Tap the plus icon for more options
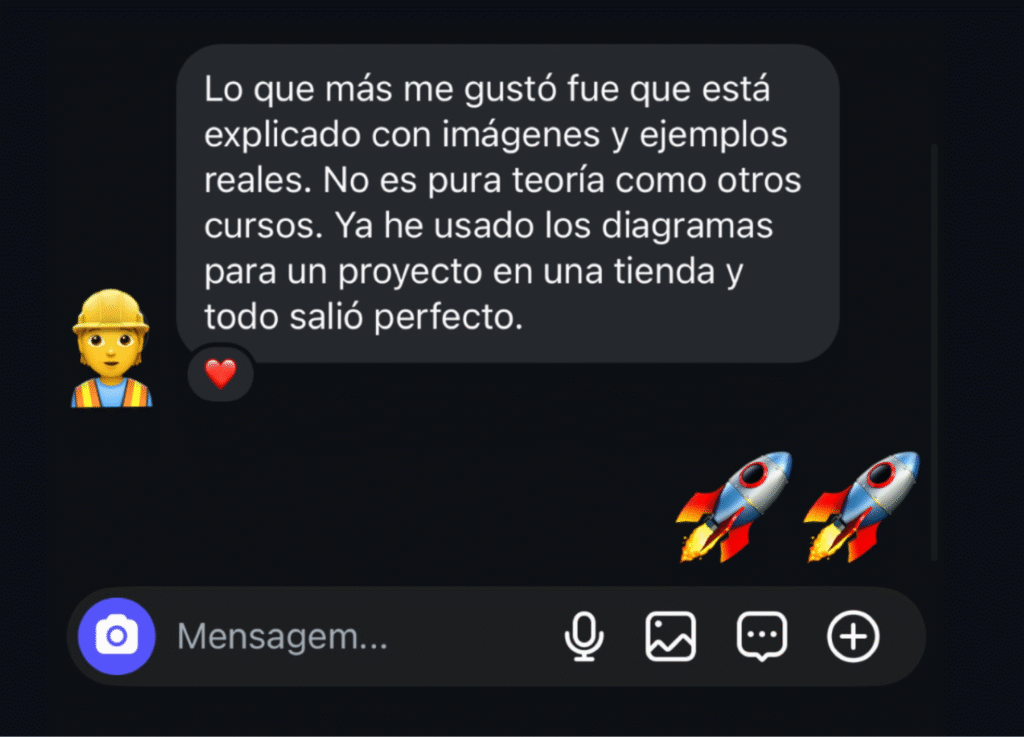The height and width of the screenshot is (737, 1024). click(853, 636)
